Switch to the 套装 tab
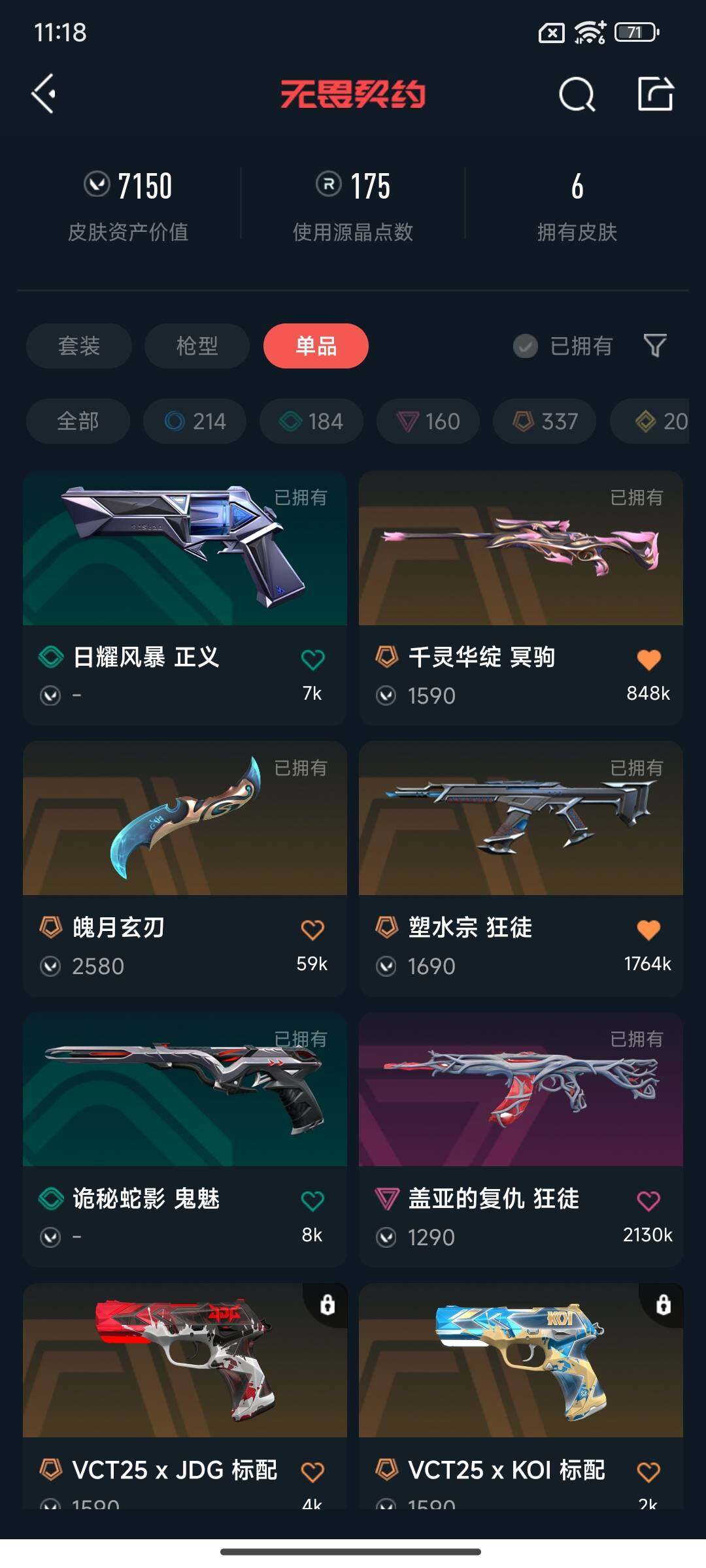This screenshot has height=1568, width=706. point(79,346)
